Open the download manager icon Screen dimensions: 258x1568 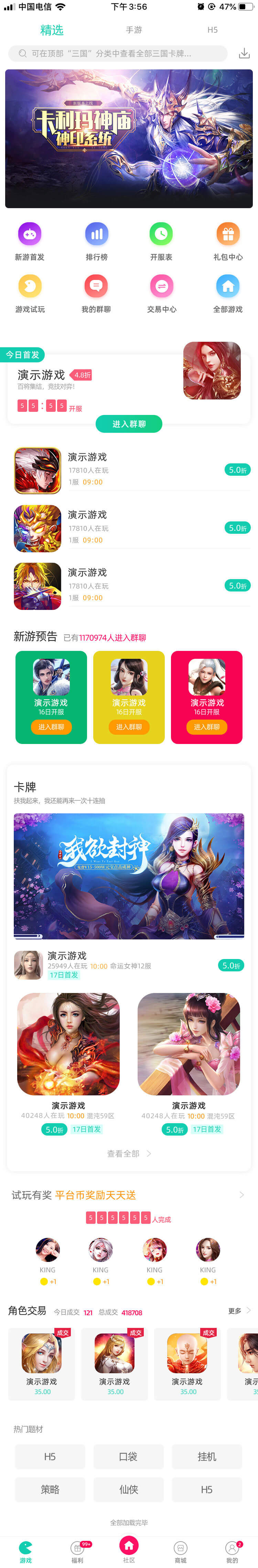(244, 54)
